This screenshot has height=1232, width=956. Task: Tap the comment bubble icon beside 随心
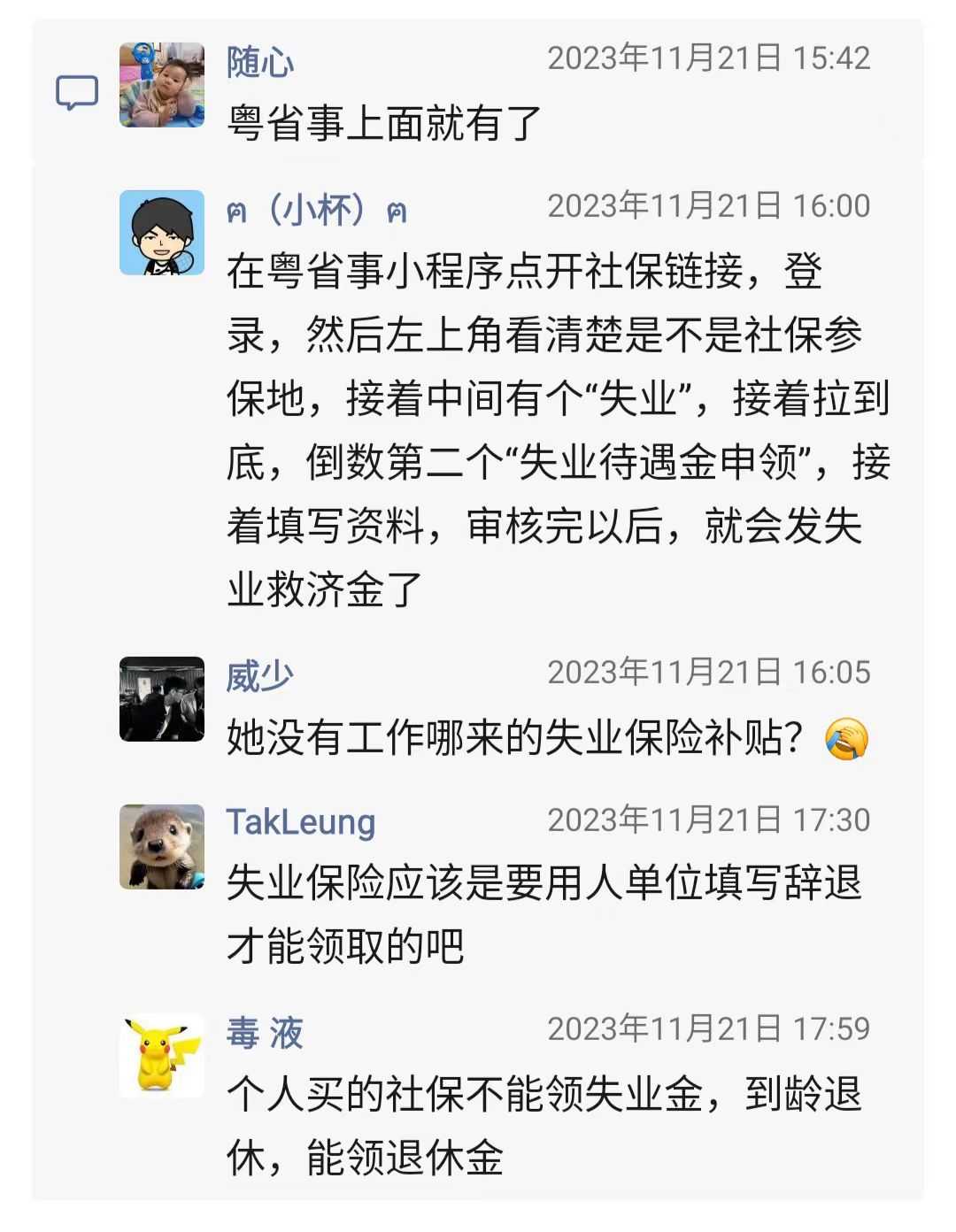pyautogui.click(x=77, y=93)
